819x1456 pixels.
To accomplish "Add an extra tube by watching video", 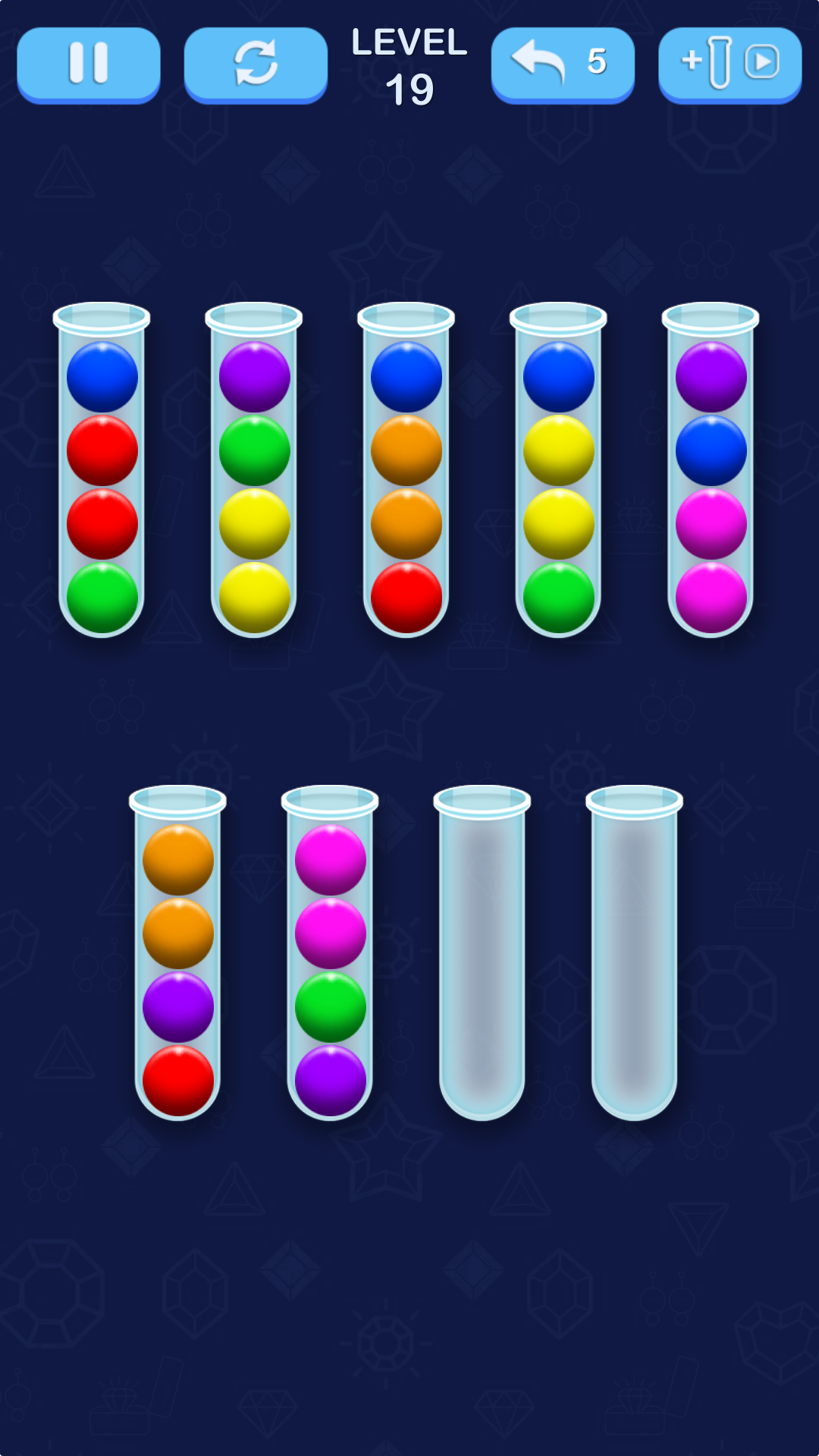I will (730, 64).
